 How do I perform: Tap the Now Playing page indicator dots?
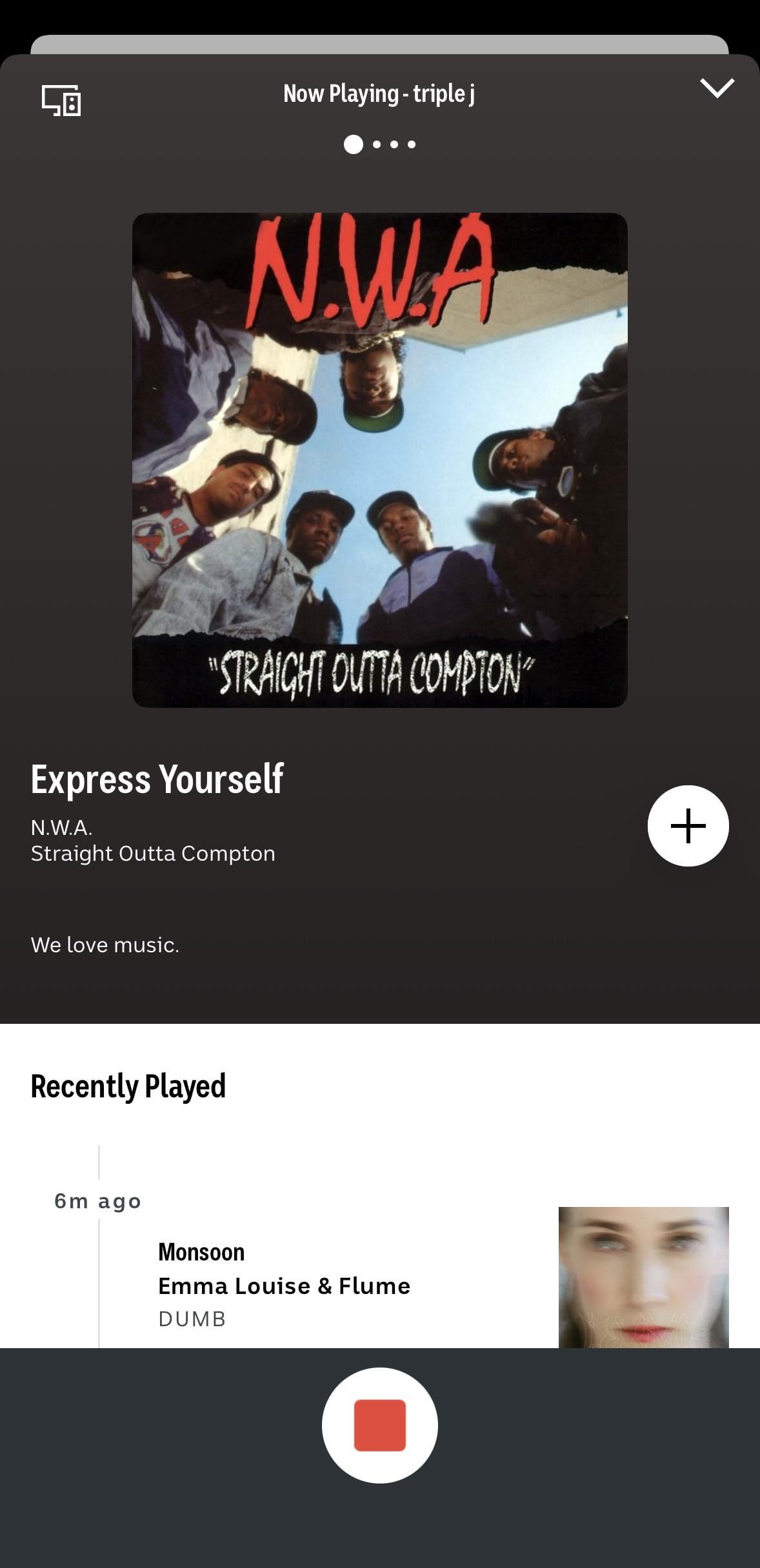(x=379, y=144)
